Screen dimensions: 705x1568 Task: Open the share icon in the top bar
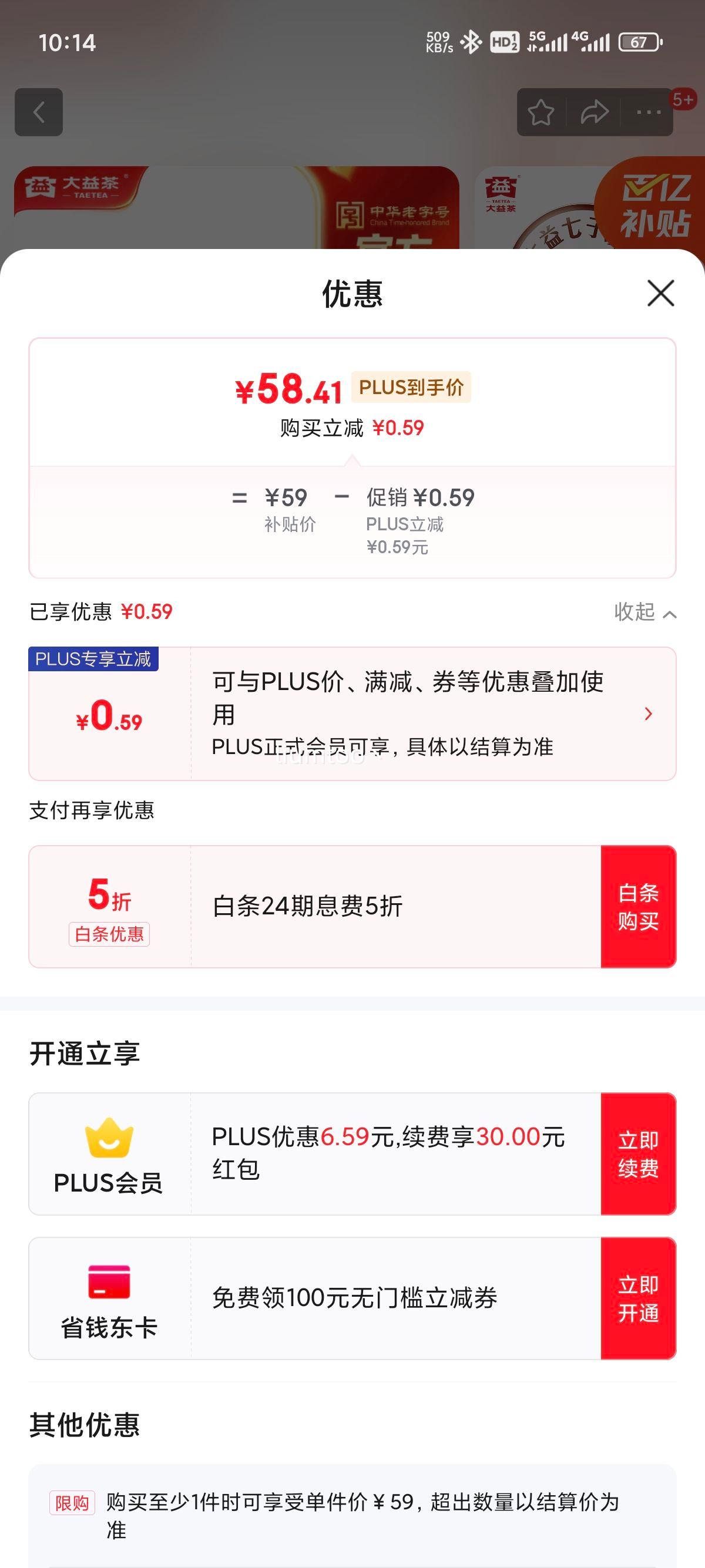[592, 112]
